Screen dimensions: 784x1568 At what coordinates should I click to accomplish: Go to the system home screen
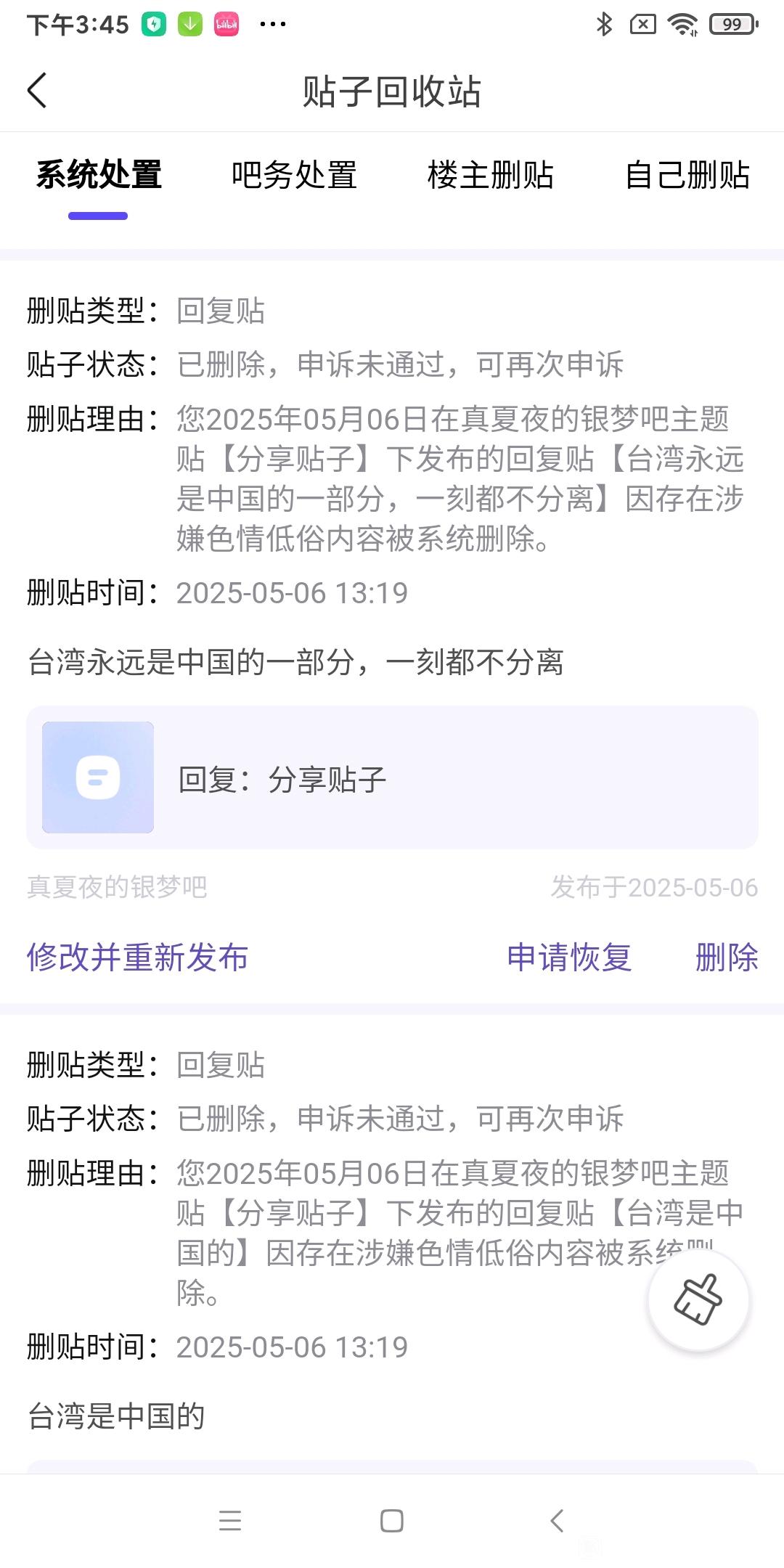(x=392, y=1520)
